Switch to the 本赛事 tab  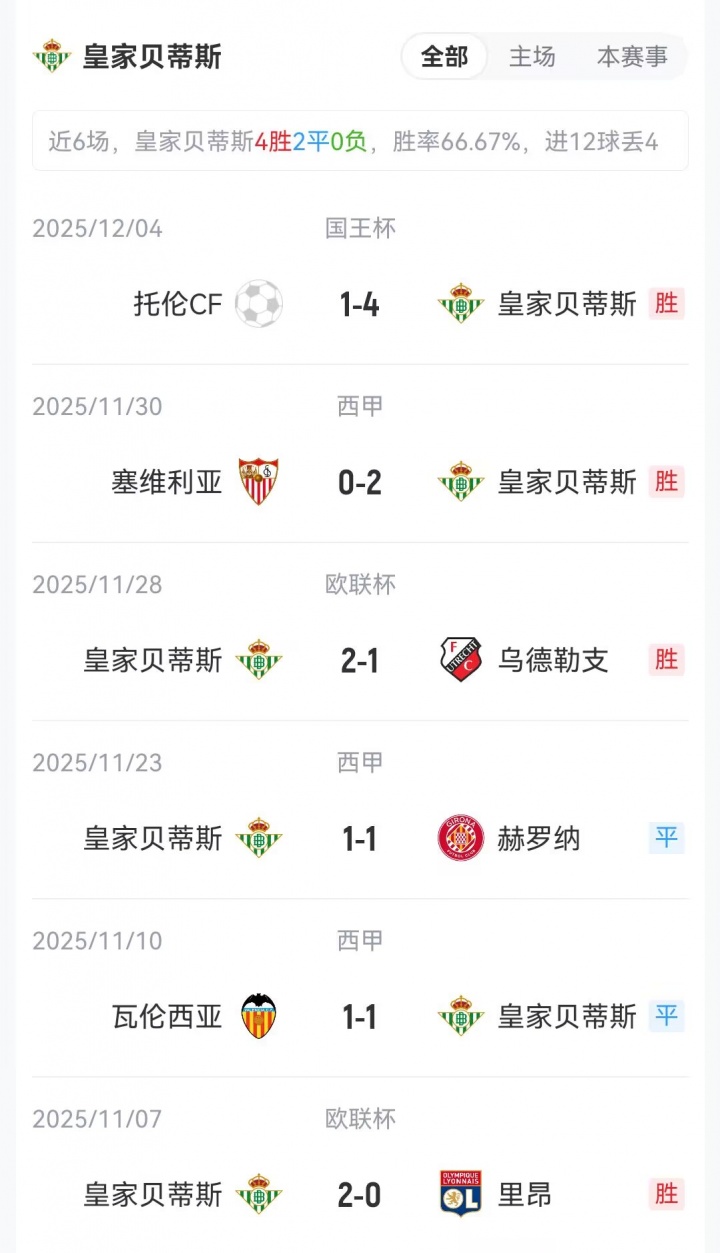pos(632,57)
